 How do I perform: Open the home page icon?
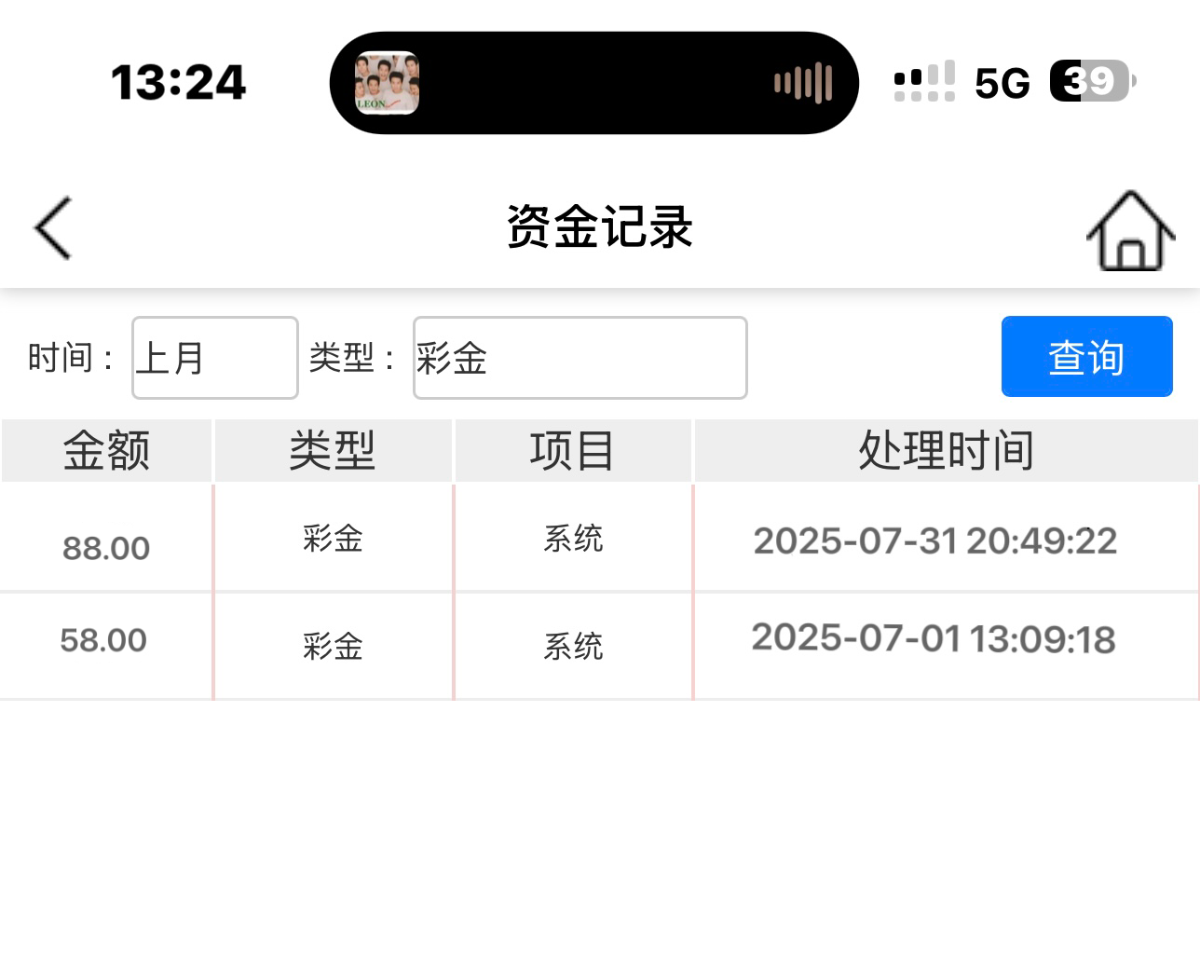pyautogui.click(x=1130, y=230)
